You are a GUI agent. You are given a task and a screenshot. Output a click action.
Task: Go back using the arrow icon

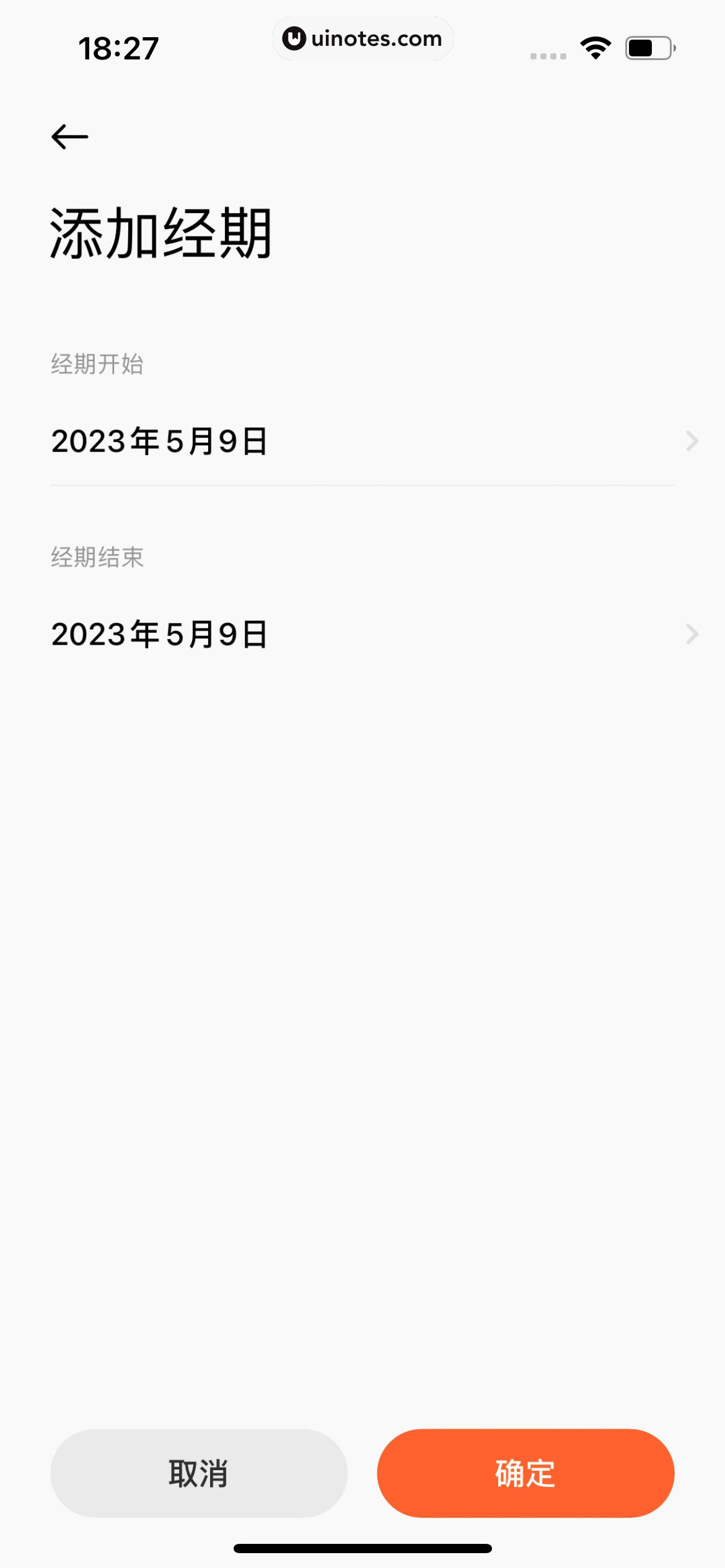tap(69, 137)
